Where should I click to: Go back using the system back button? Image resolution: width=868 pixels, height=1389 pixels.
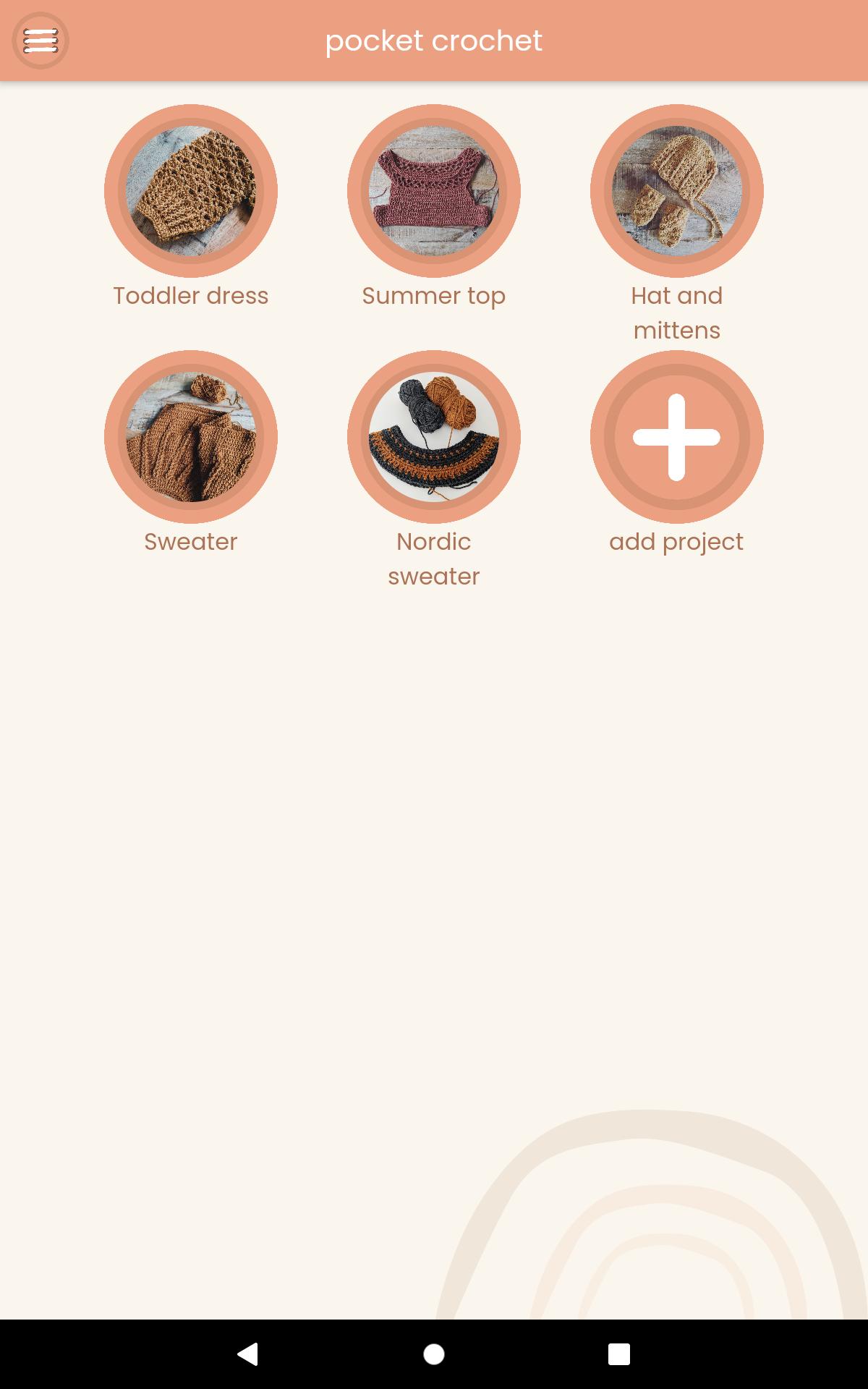248,1354
